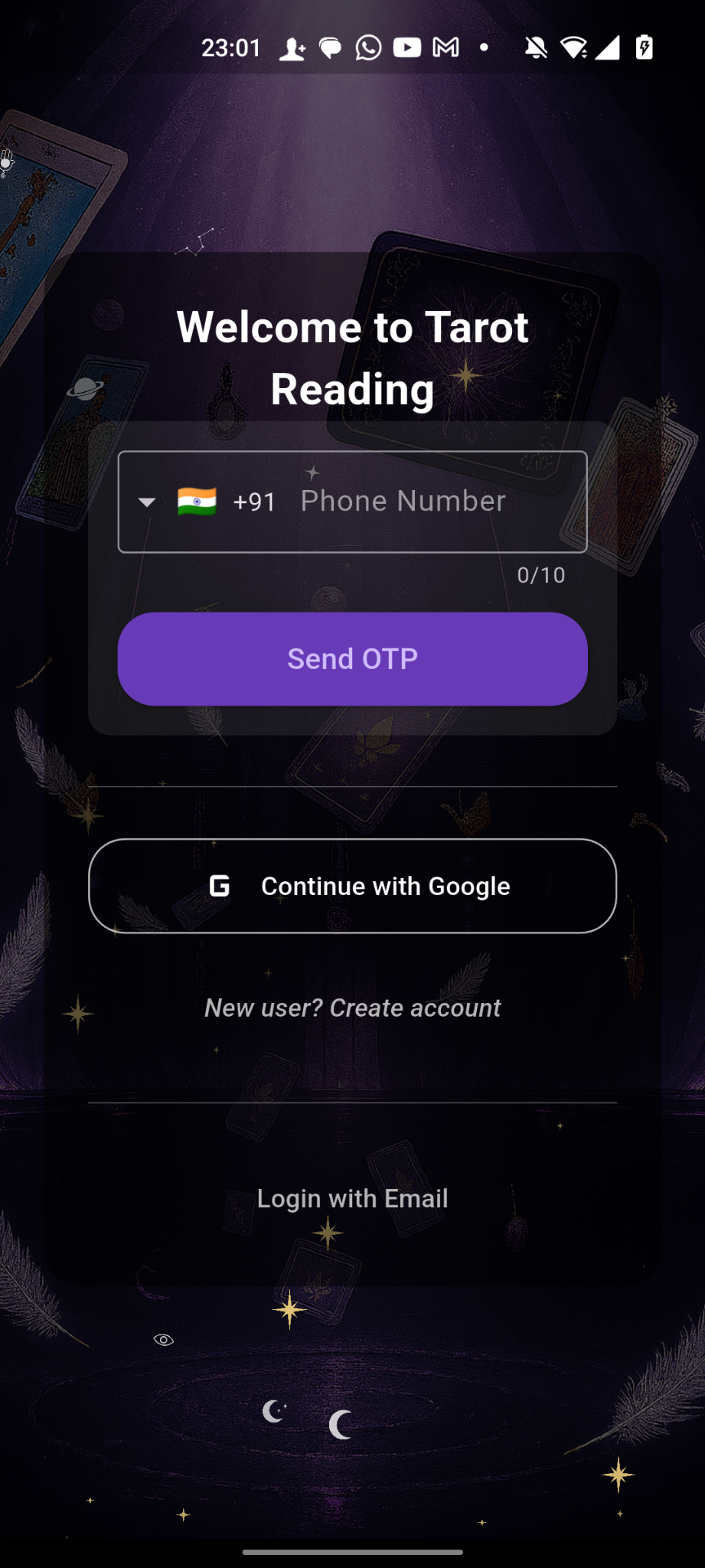Open the +91 country code dropdown

click(x=205, y=502)
